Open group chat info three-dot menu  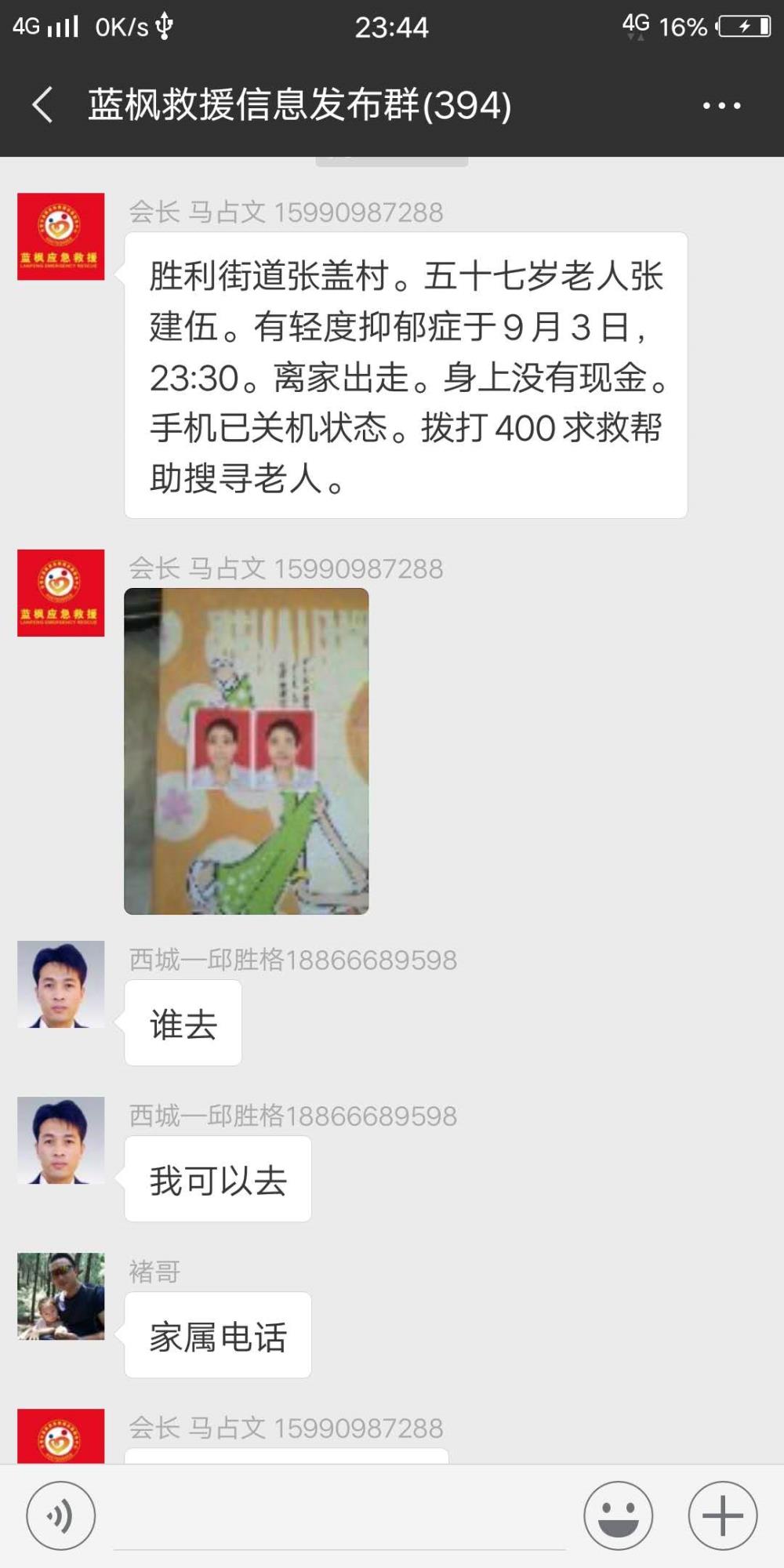[721, 105]
